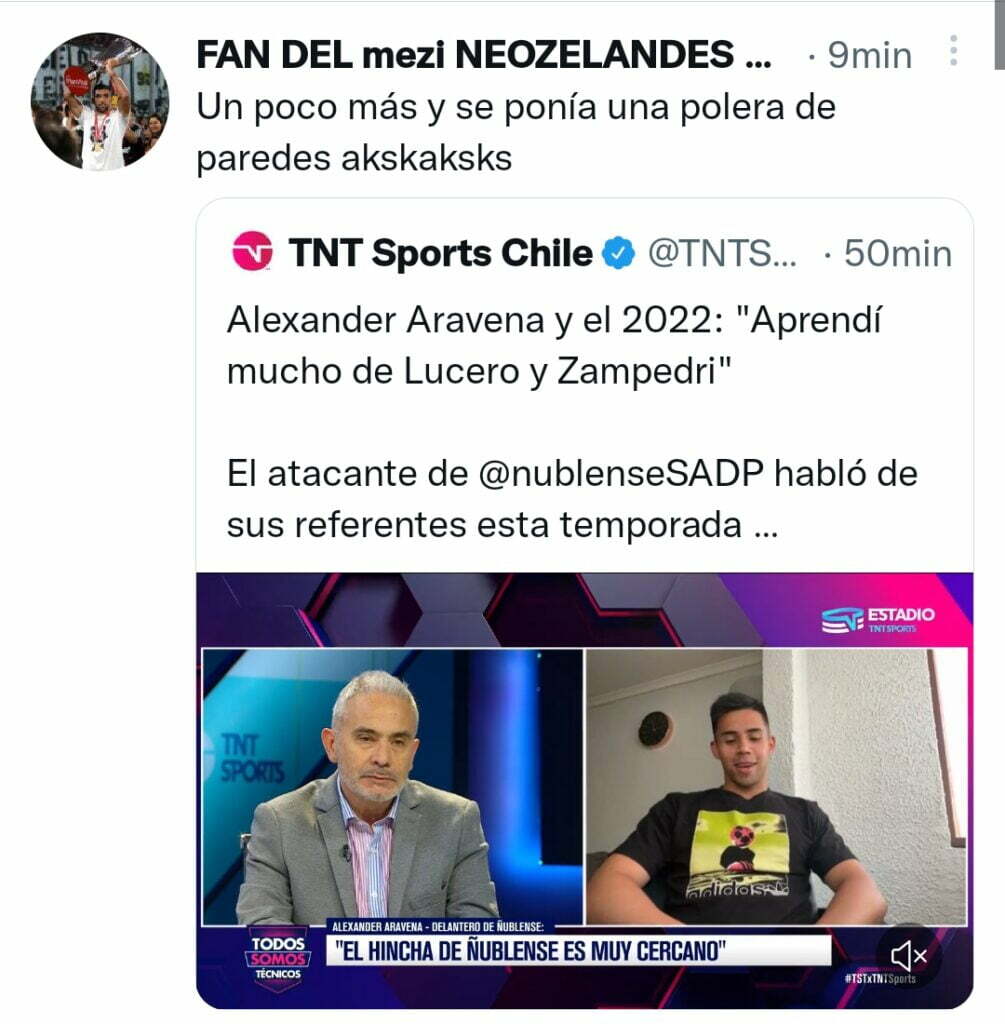Unmute the video with the speaker icon
This screenshot has width=1005, height=1024.
(x=908, y=957)
